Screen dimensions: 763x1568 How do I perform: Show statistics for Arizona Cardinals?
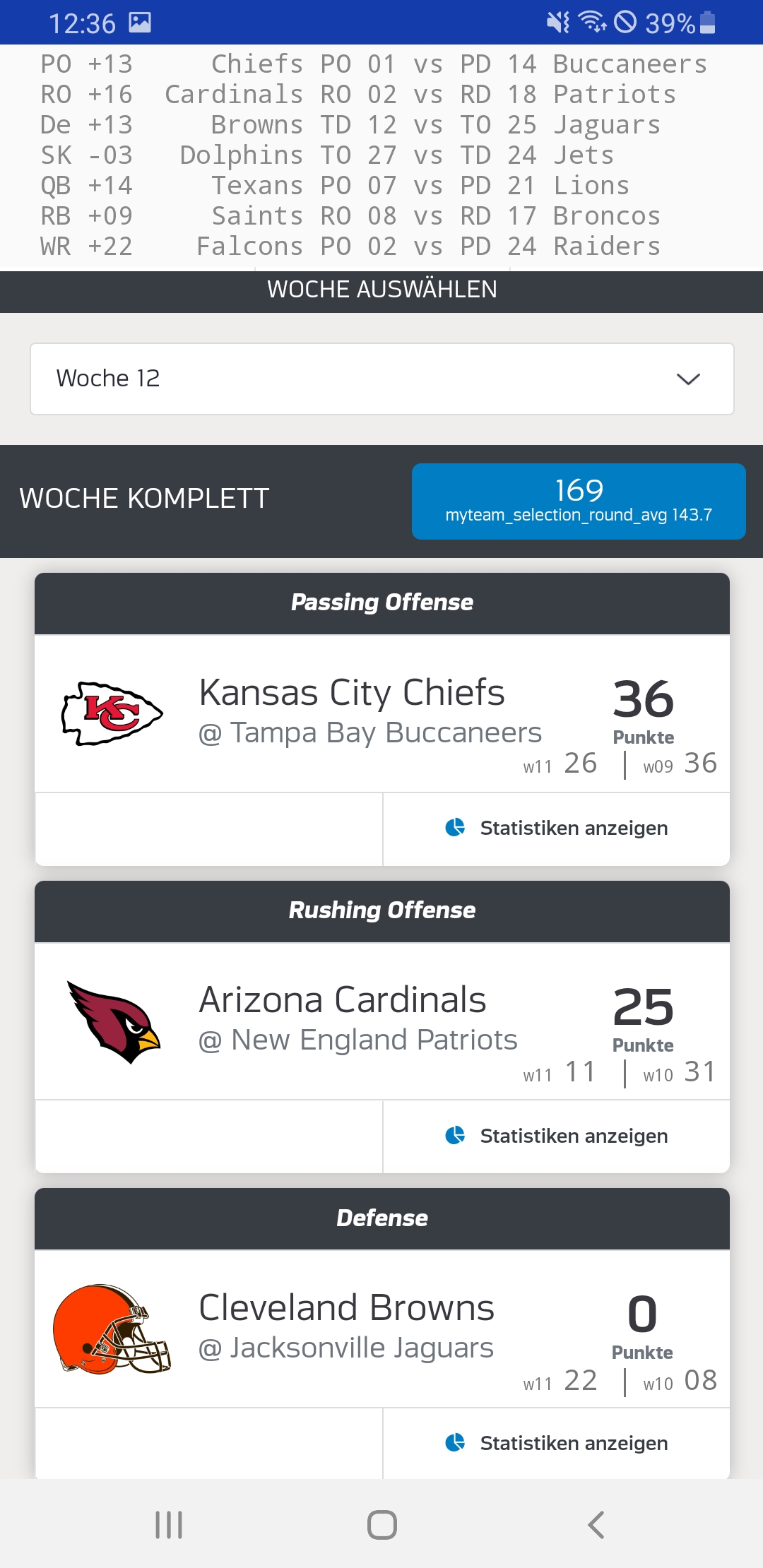tap(556, 1136)
